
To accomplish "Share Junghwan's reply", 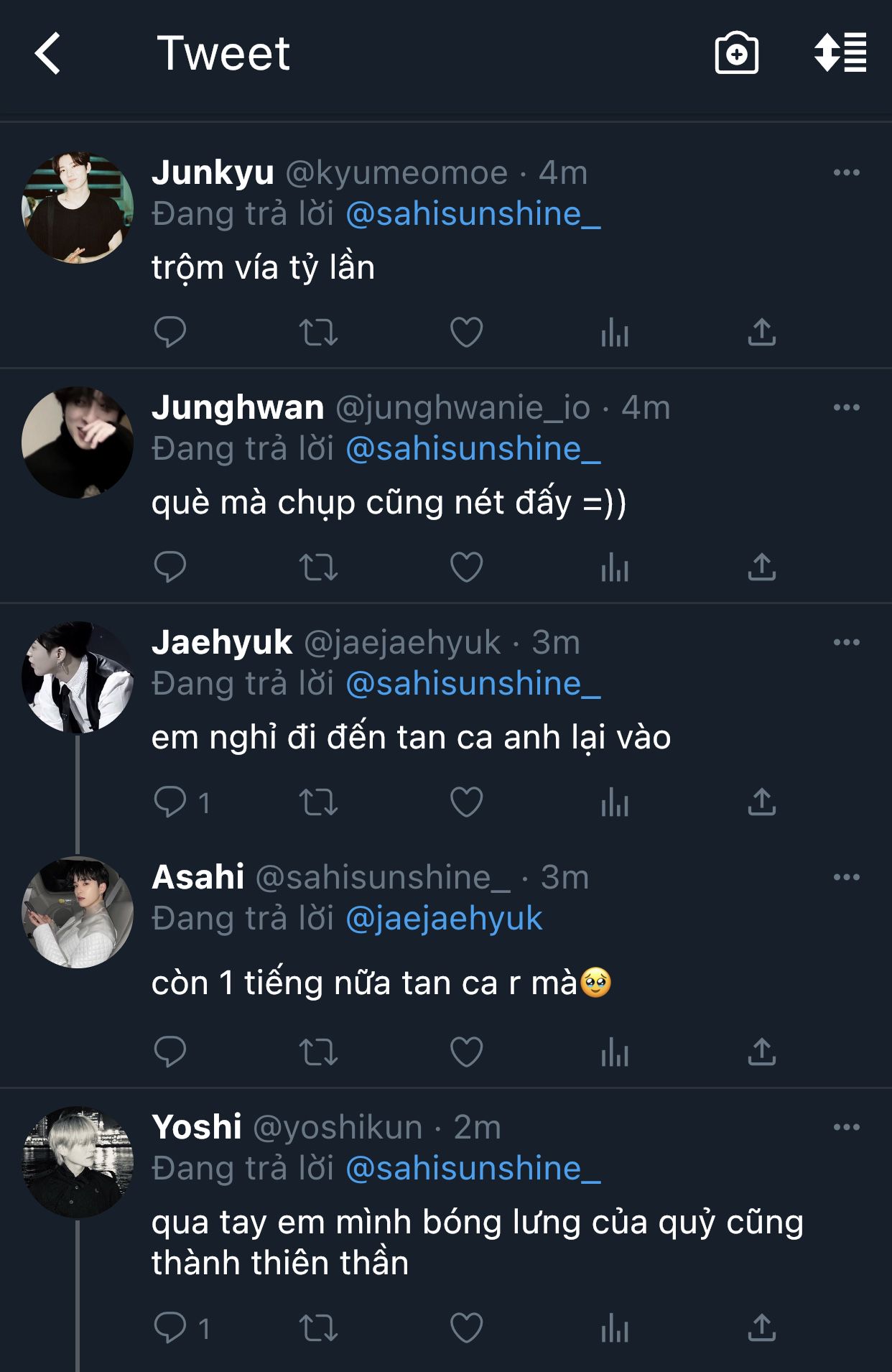I will [x=761, y=567].
